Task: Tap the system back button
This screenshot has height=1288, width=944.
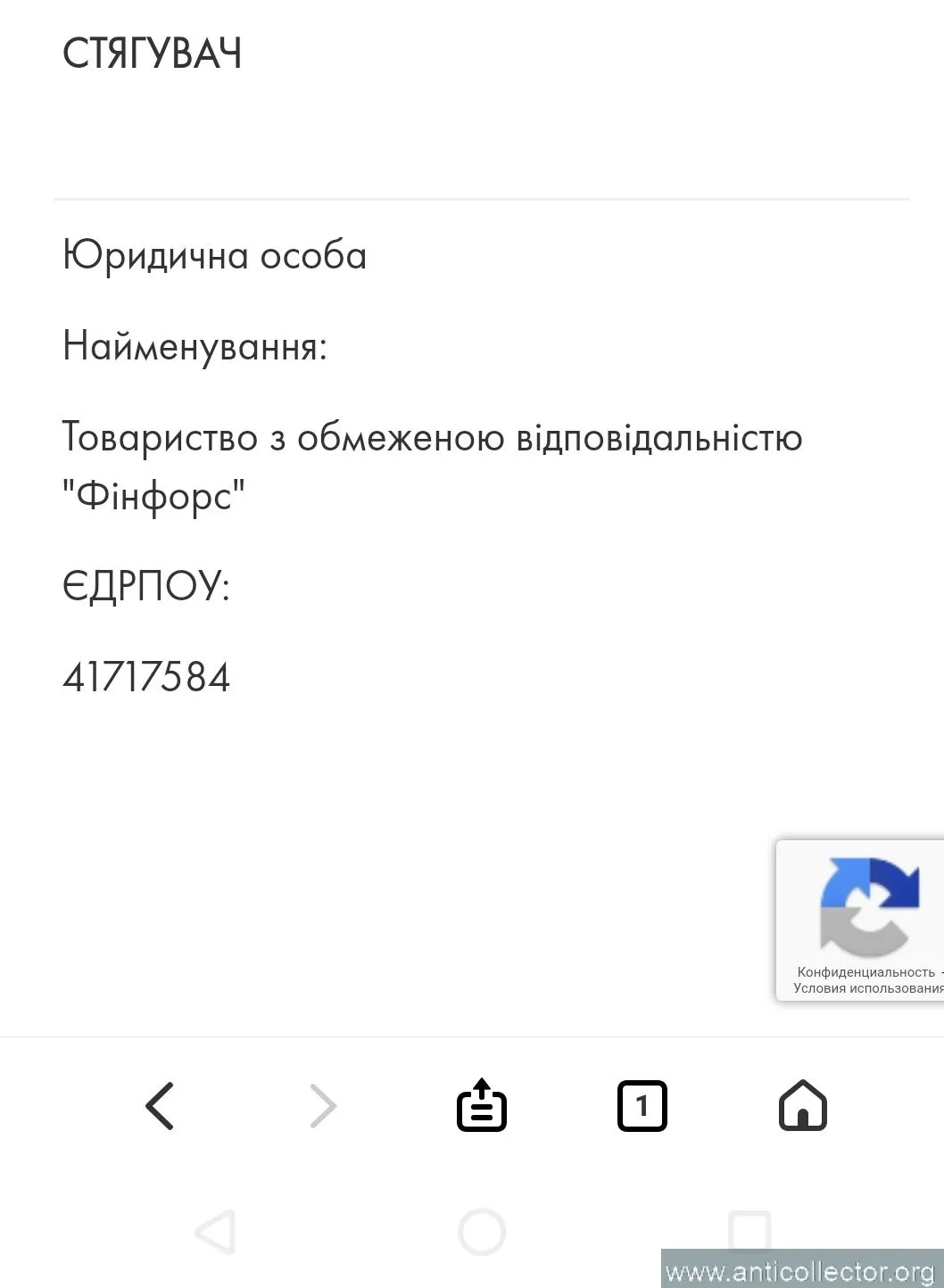Action: (x=215, y=1232)
